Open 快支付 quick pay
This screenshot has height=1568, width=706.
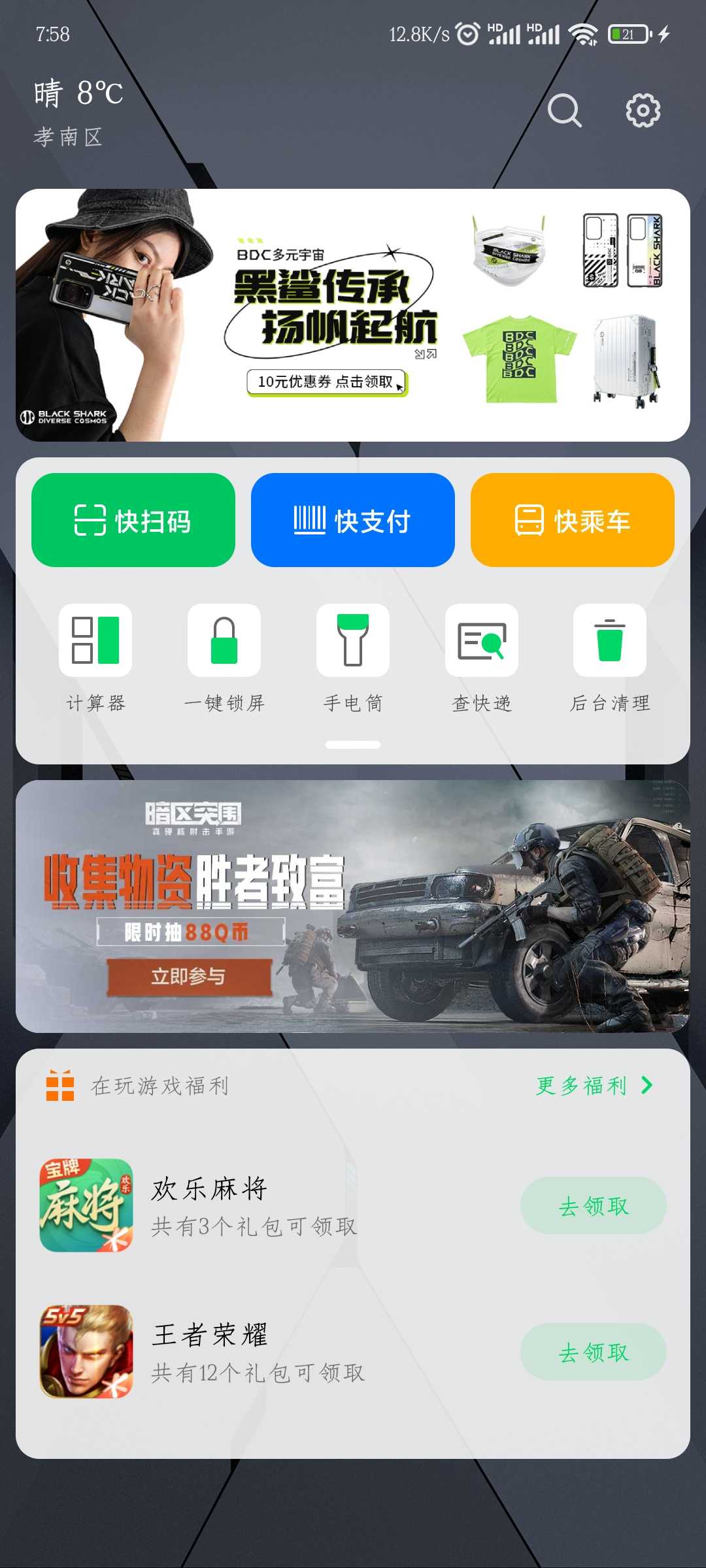353,520
